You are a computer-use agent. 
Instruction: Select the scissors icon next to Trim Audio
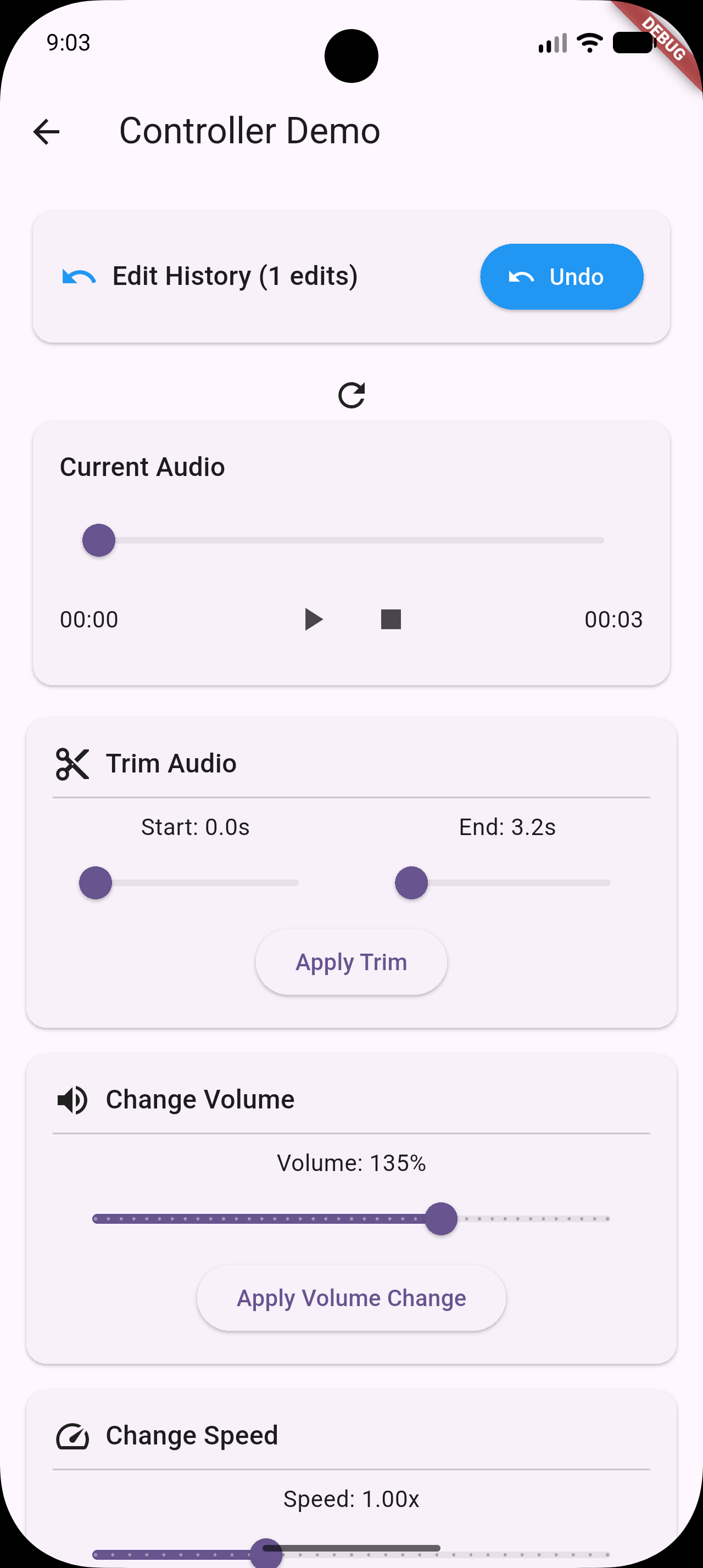(73, 763)
